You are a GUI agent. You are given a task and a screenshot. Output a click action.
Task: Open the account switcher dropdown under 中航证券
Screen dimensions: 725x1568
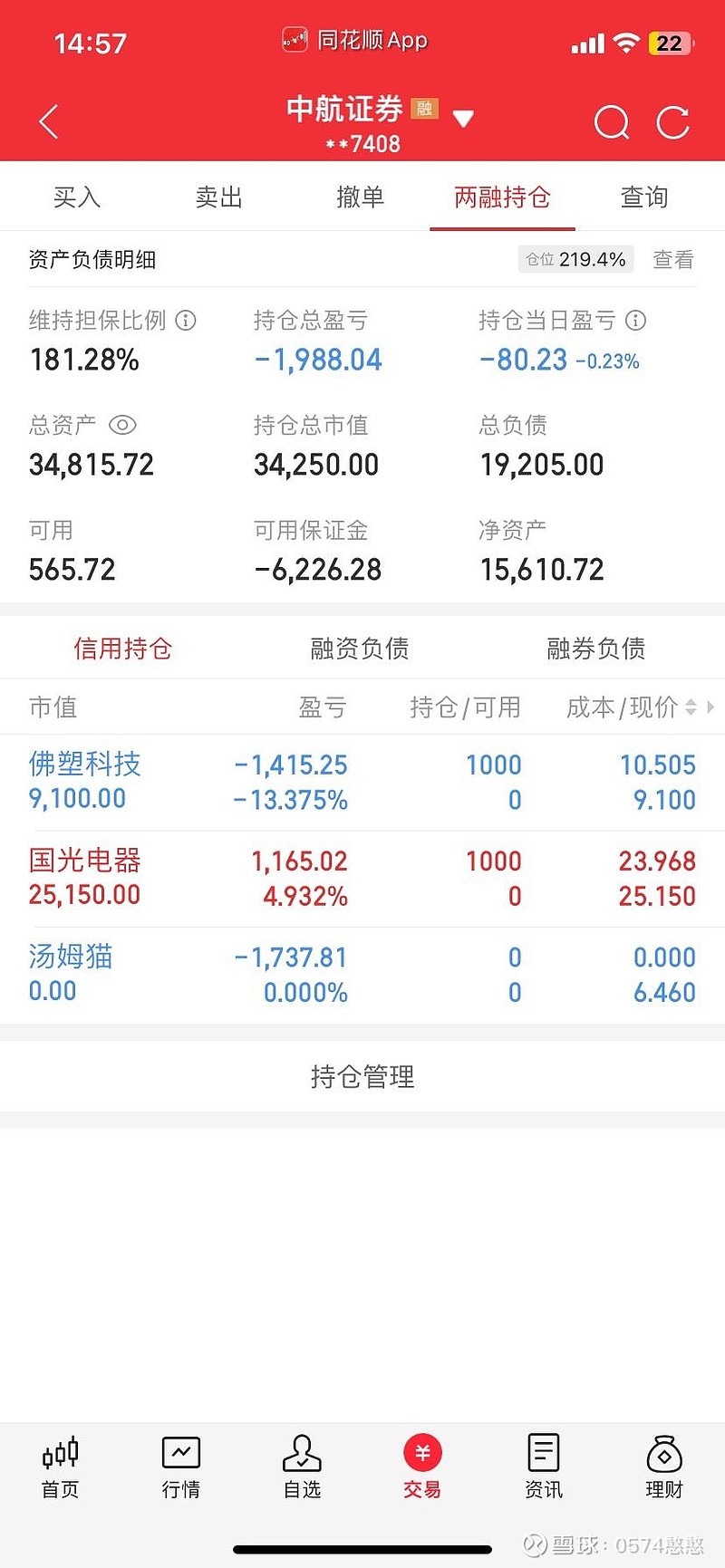click(x=462, y=119)
